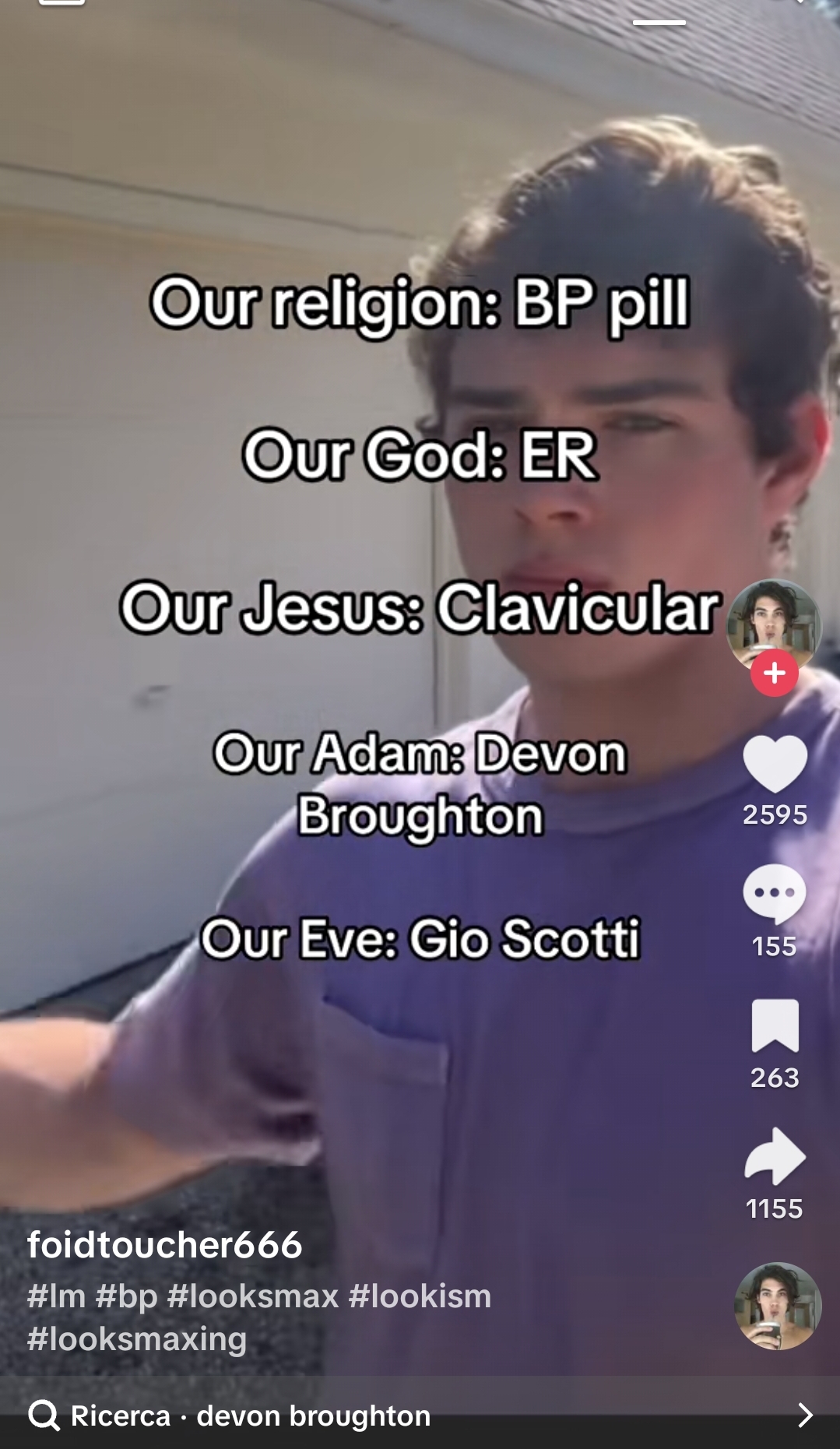Open the creator's profile picture
840x1449 pixels.
(x=774, y=627)
